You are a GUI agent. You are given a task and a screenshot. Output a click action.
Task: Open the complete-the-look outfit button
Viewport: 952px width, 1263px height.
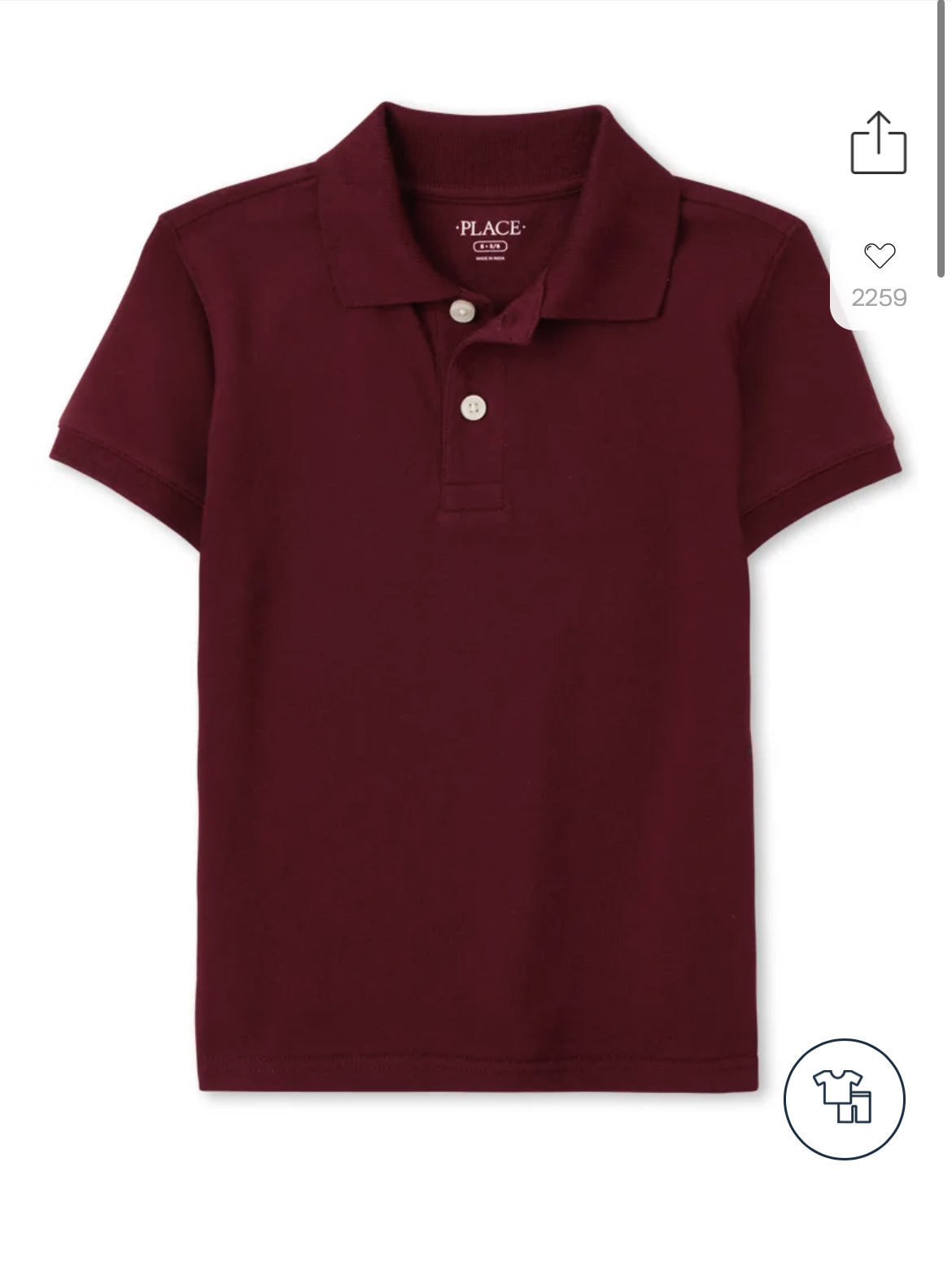point(845,1099)
